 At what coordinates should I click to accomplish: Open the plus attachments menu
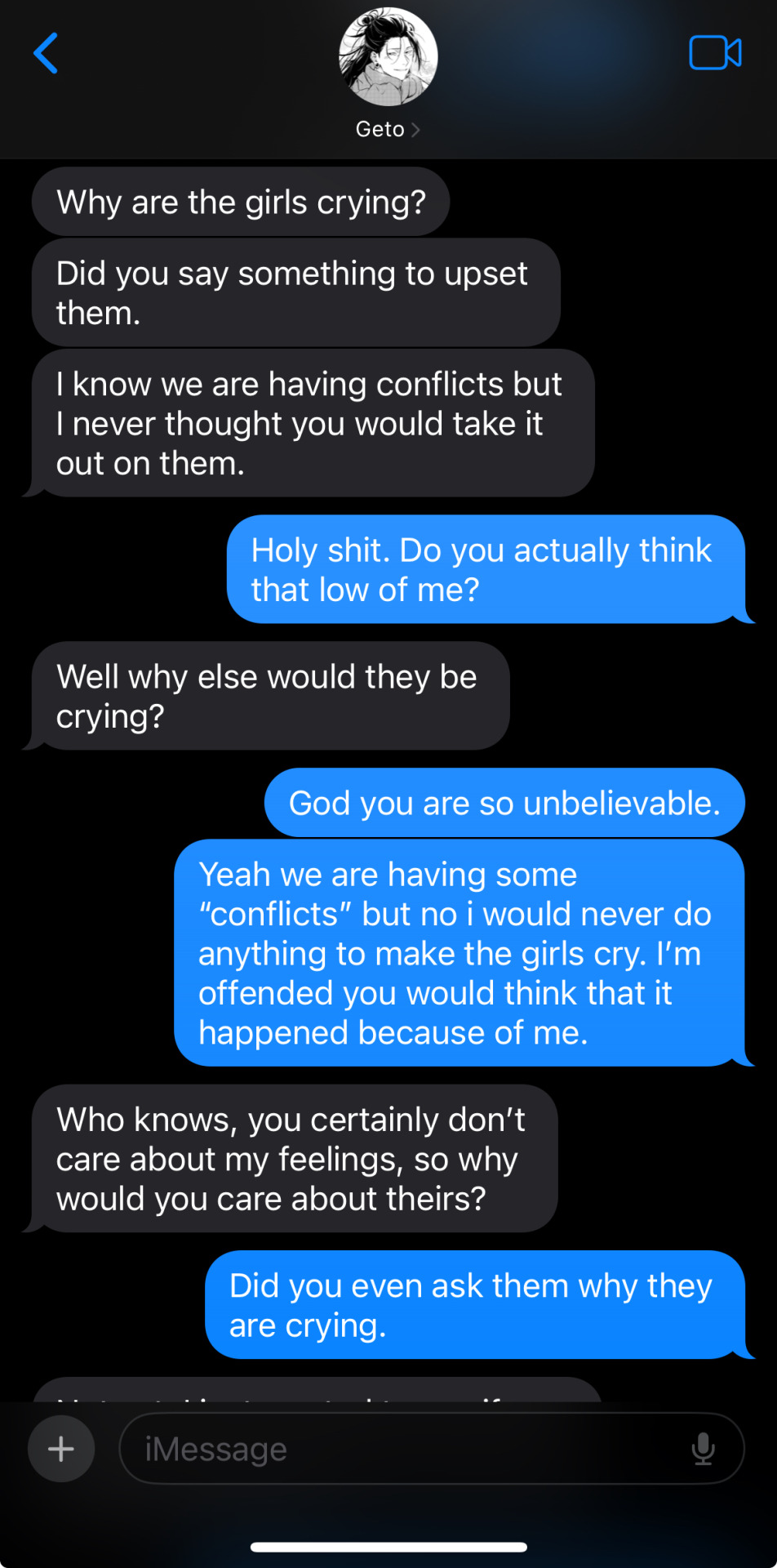(61, 1449)
